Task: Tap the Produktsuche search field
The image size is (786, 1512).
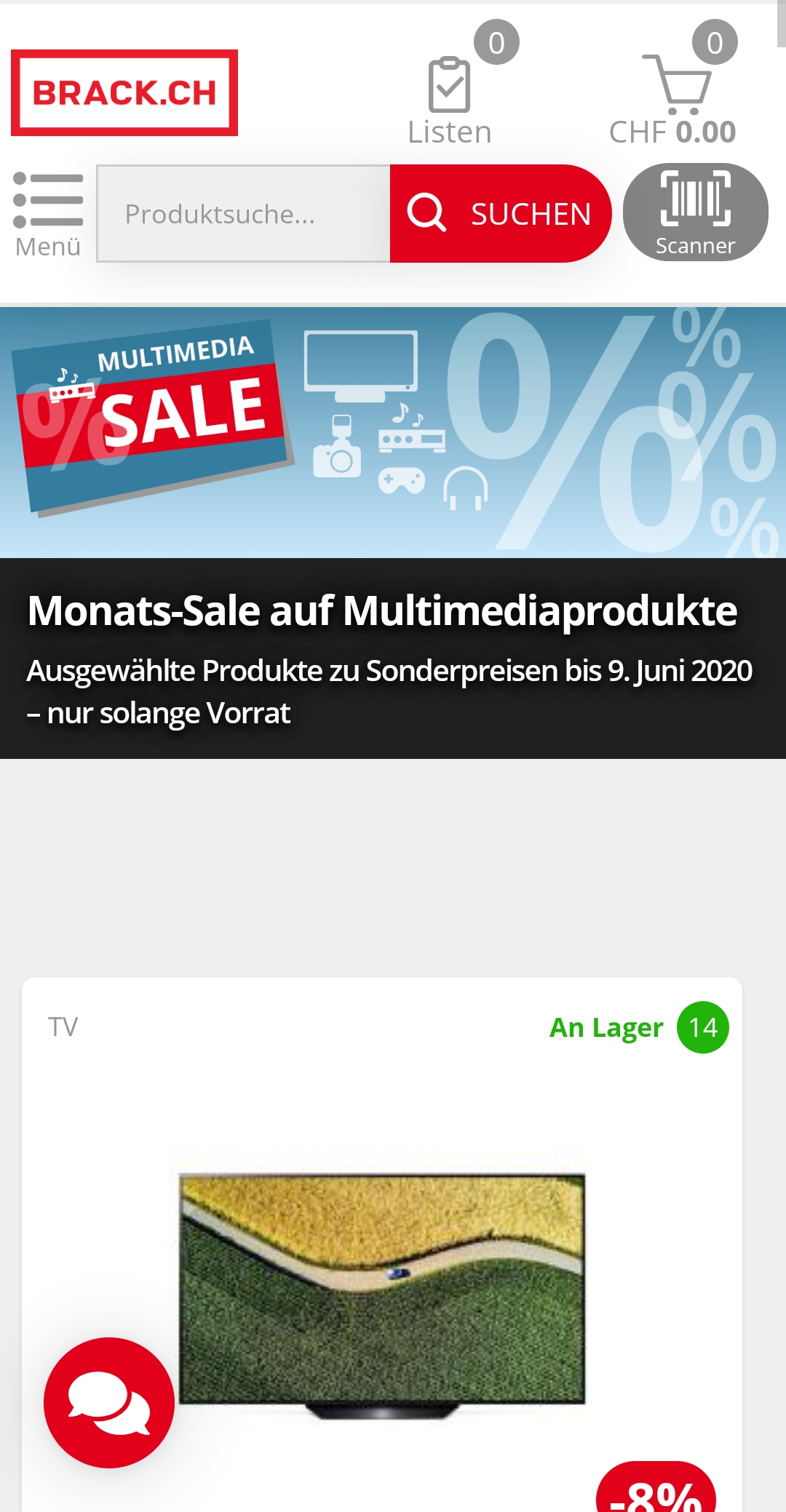Action: tap(244, 214)
